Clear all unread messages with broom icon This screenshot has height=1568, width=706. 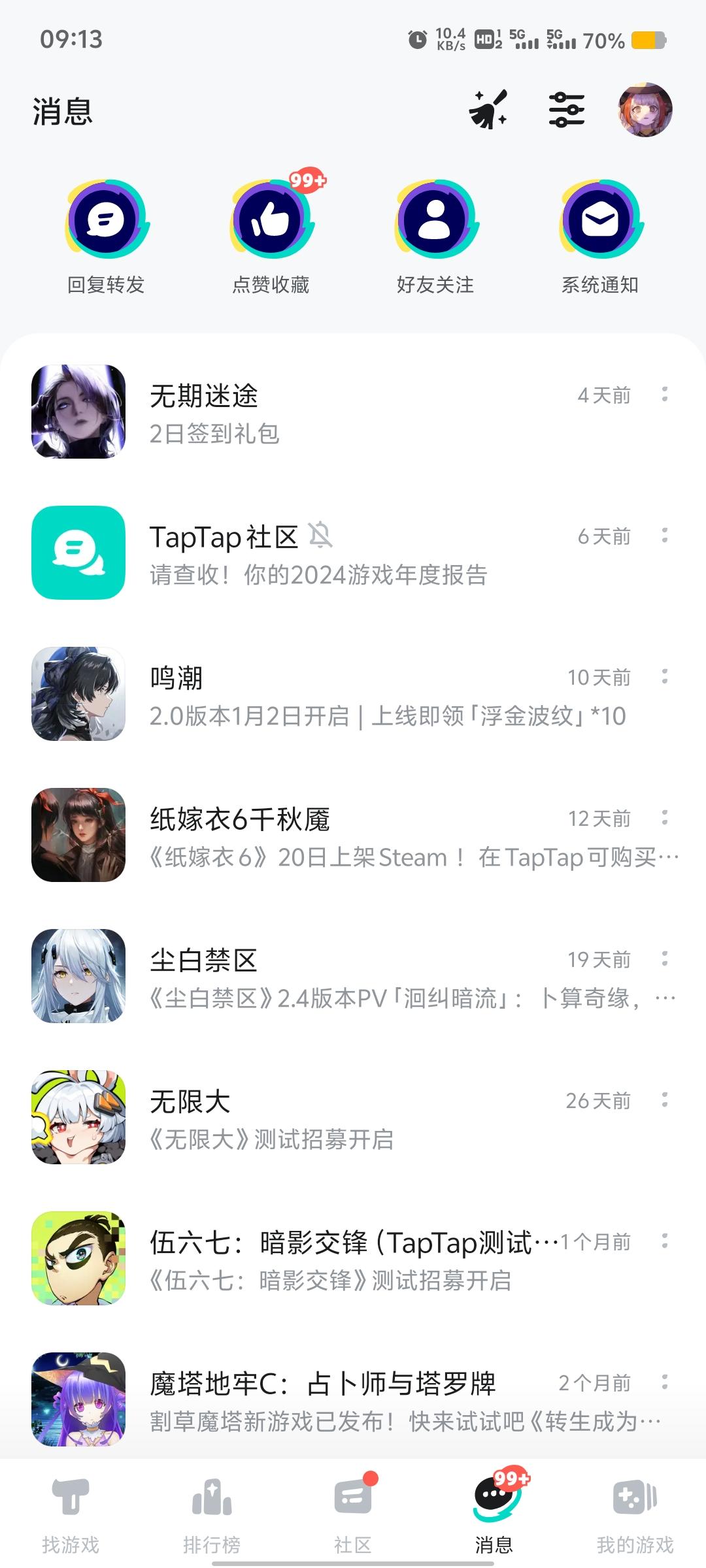pyautogui.click(x=488, y=109)
